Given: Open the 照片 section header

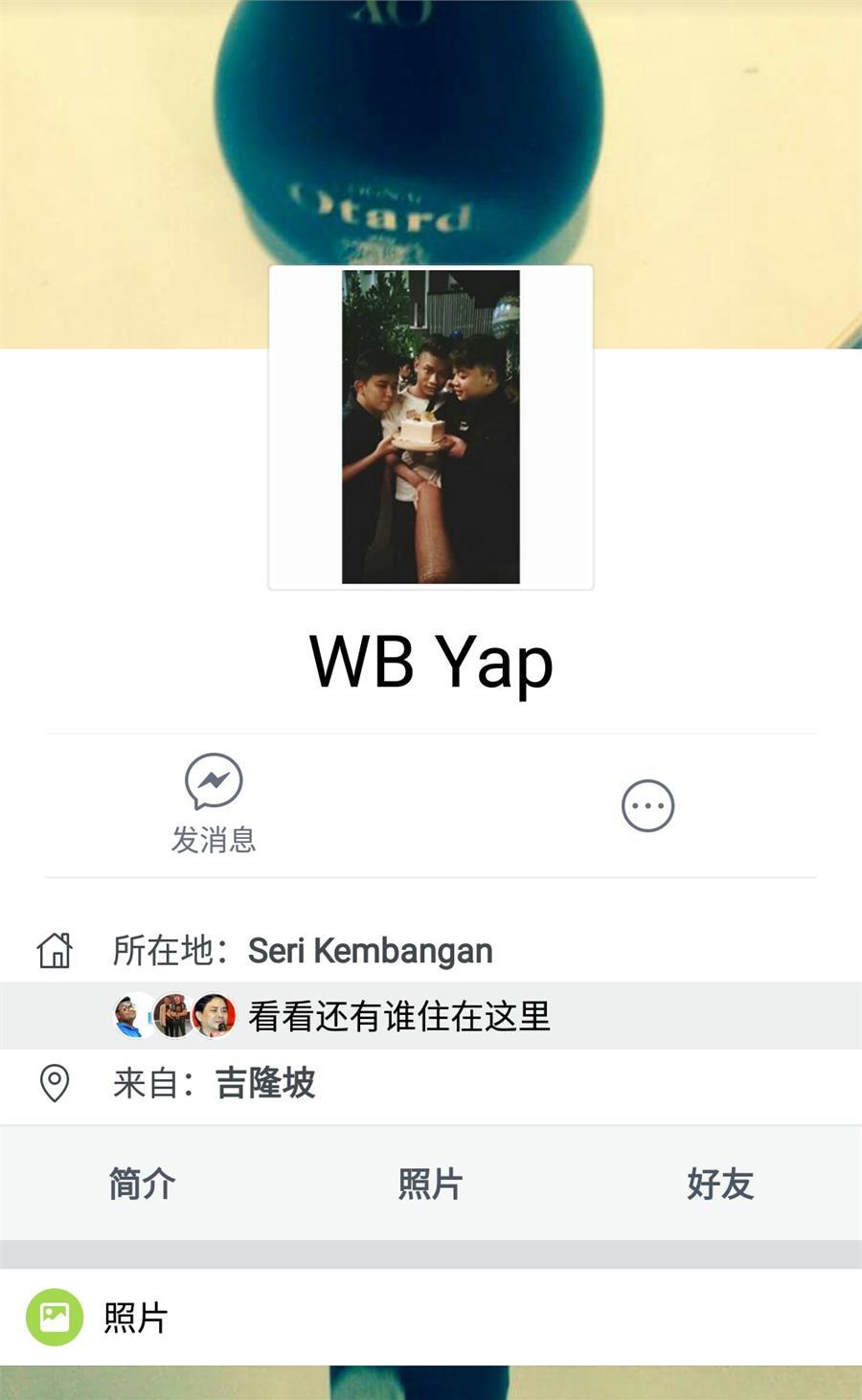Looking at the screenshot, I should point(135,1318).
